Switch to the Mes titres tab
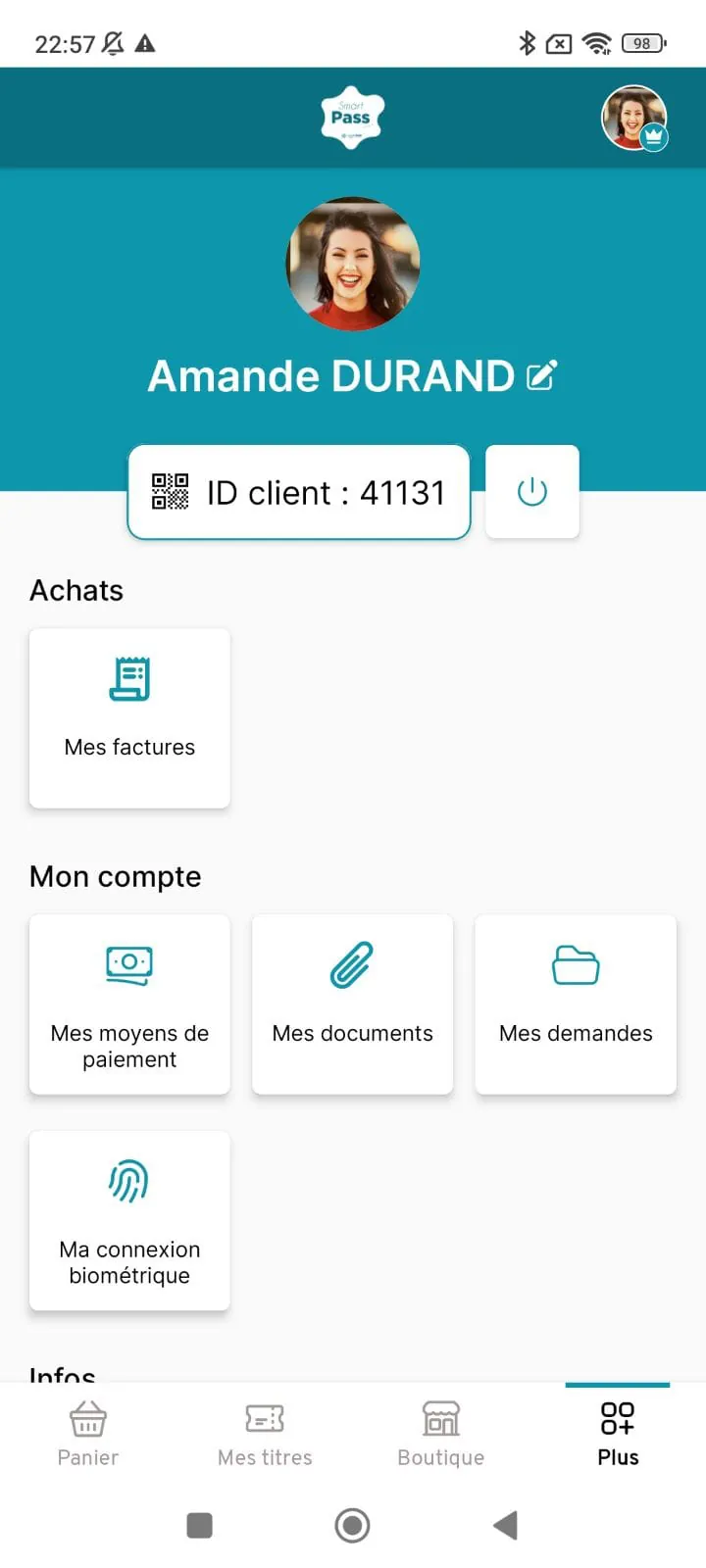706x1568 pixels. coord(265,1433)
